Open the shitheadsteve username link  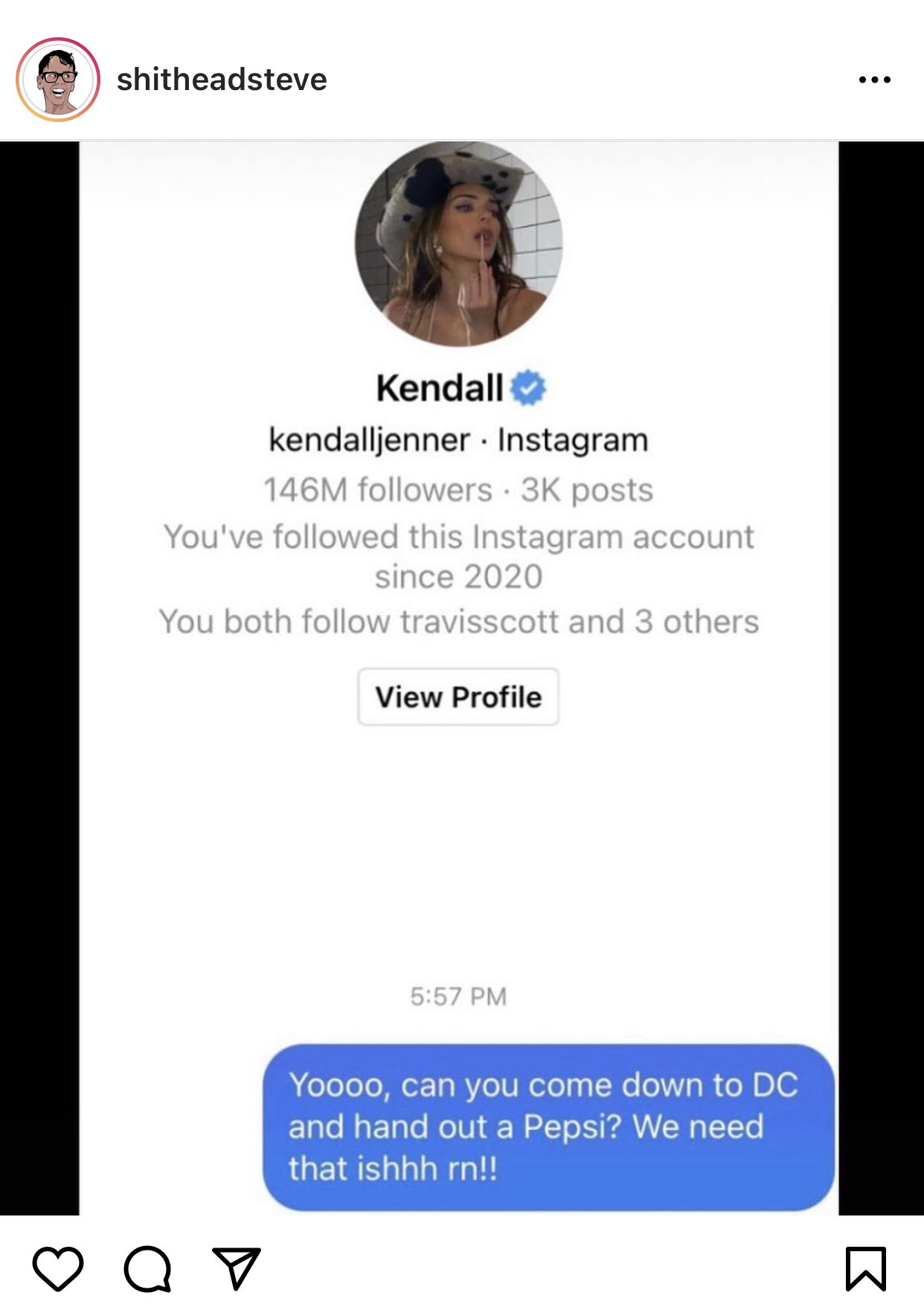pyautogui.click(x=222, y=80)
